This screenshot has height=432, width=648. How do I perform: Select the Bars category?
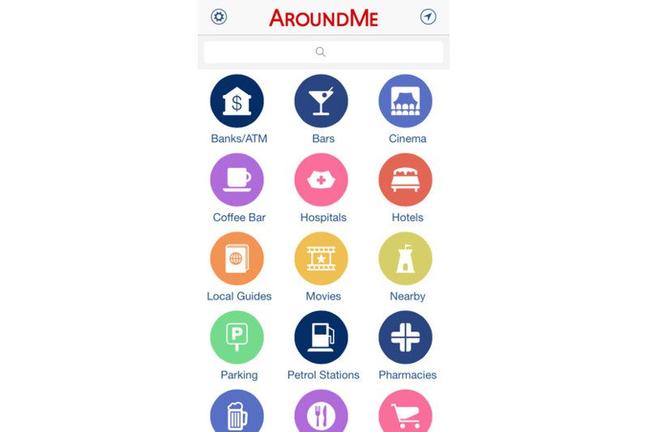point(321,101)
